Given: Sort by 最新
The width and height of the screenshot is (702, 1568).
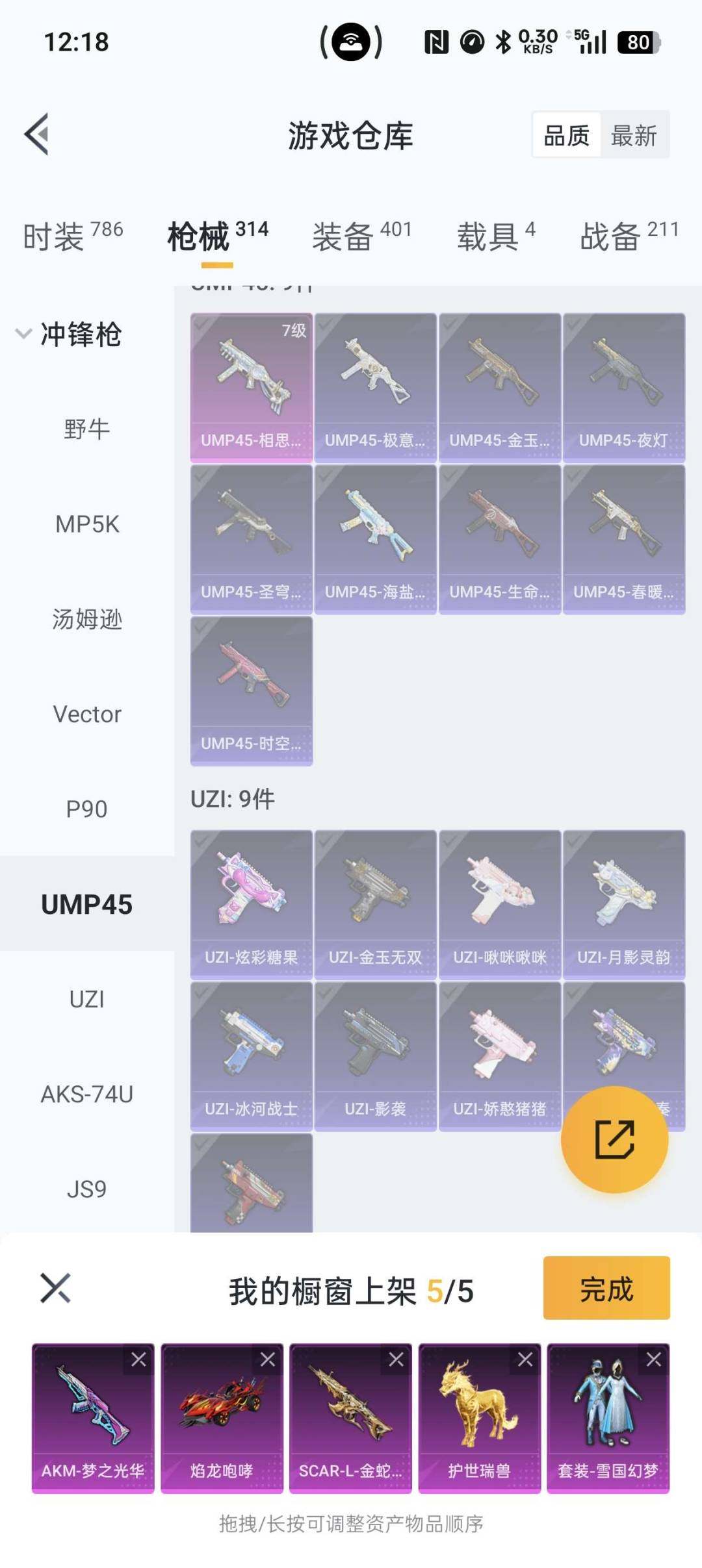Looking at the screenshot, I should tap(634, 136).
